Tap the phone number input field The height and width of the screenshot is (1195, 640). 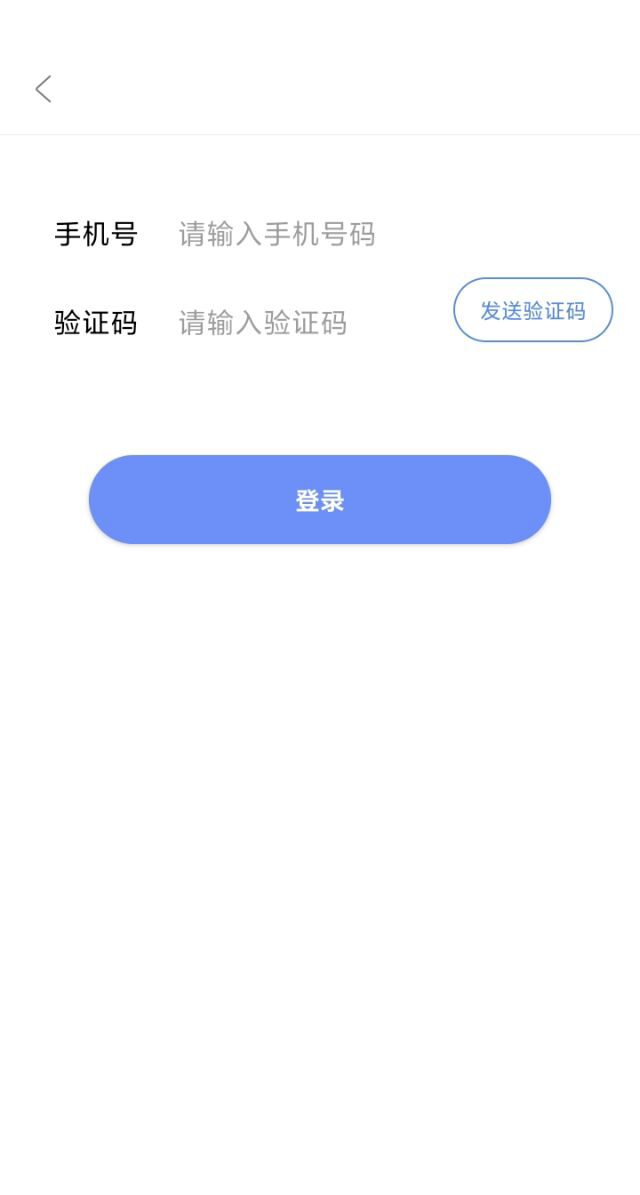381,234
